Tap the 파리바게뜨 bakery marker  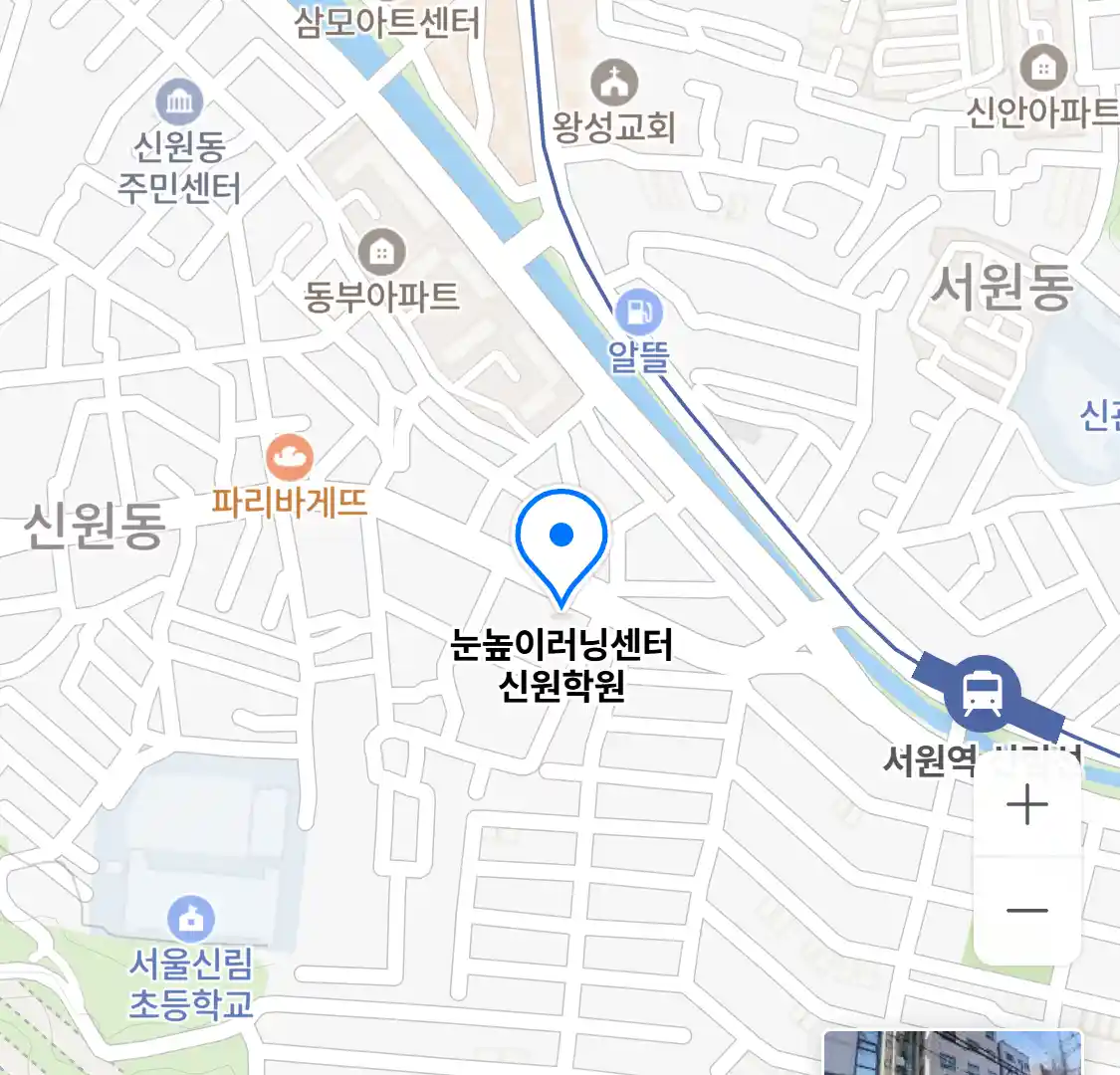pyautogui.click(x=290, y=459)
